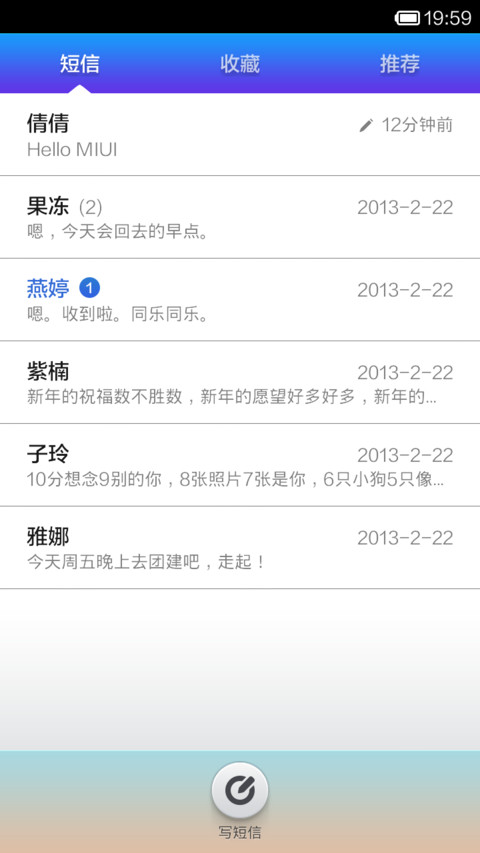480x853 pixels.
Task: Open the conversation with 倩倩
Action: pyautogui.click(x=240, y=134)
